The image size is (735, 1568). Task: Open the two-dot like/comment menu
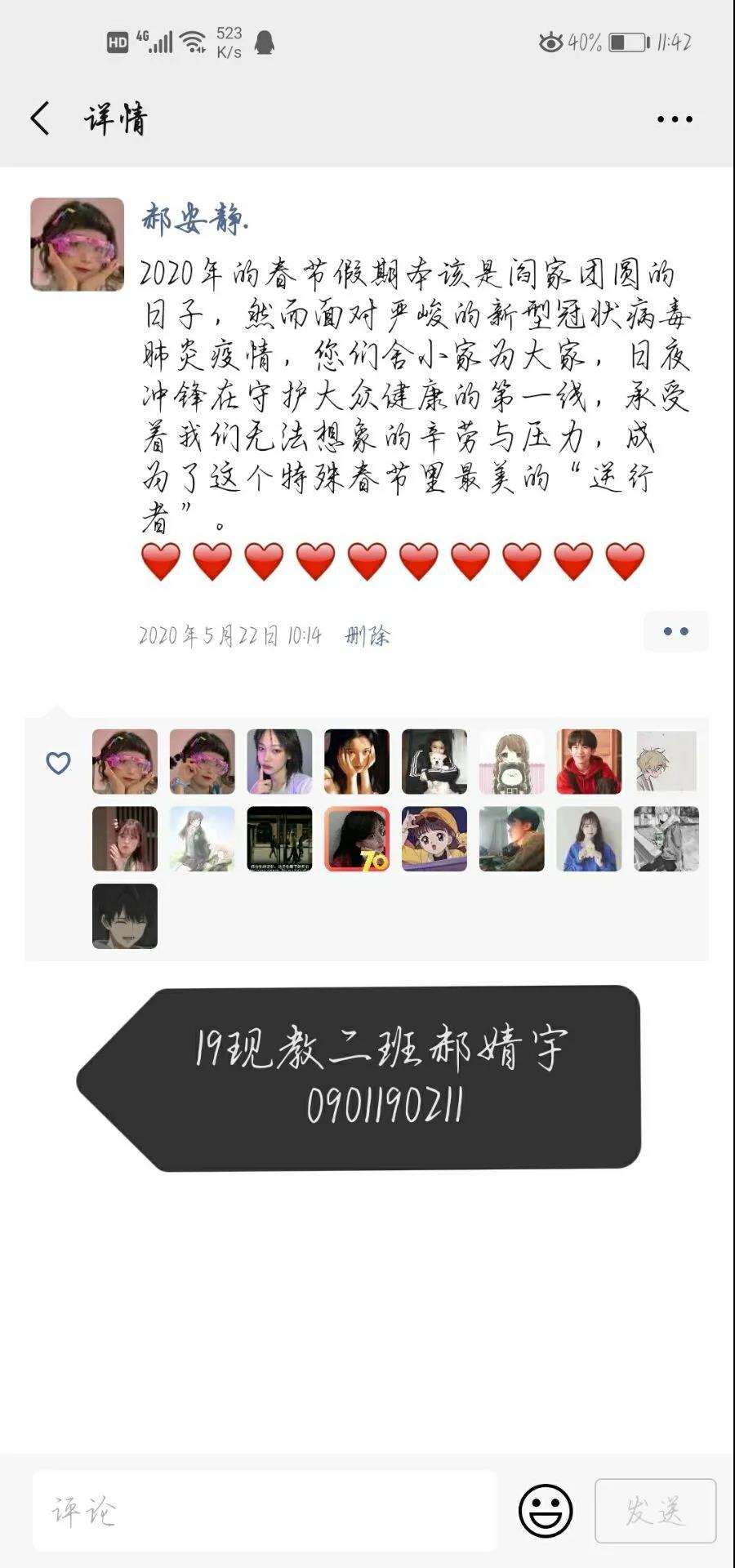pyautogui.click(x=675, y=631)
